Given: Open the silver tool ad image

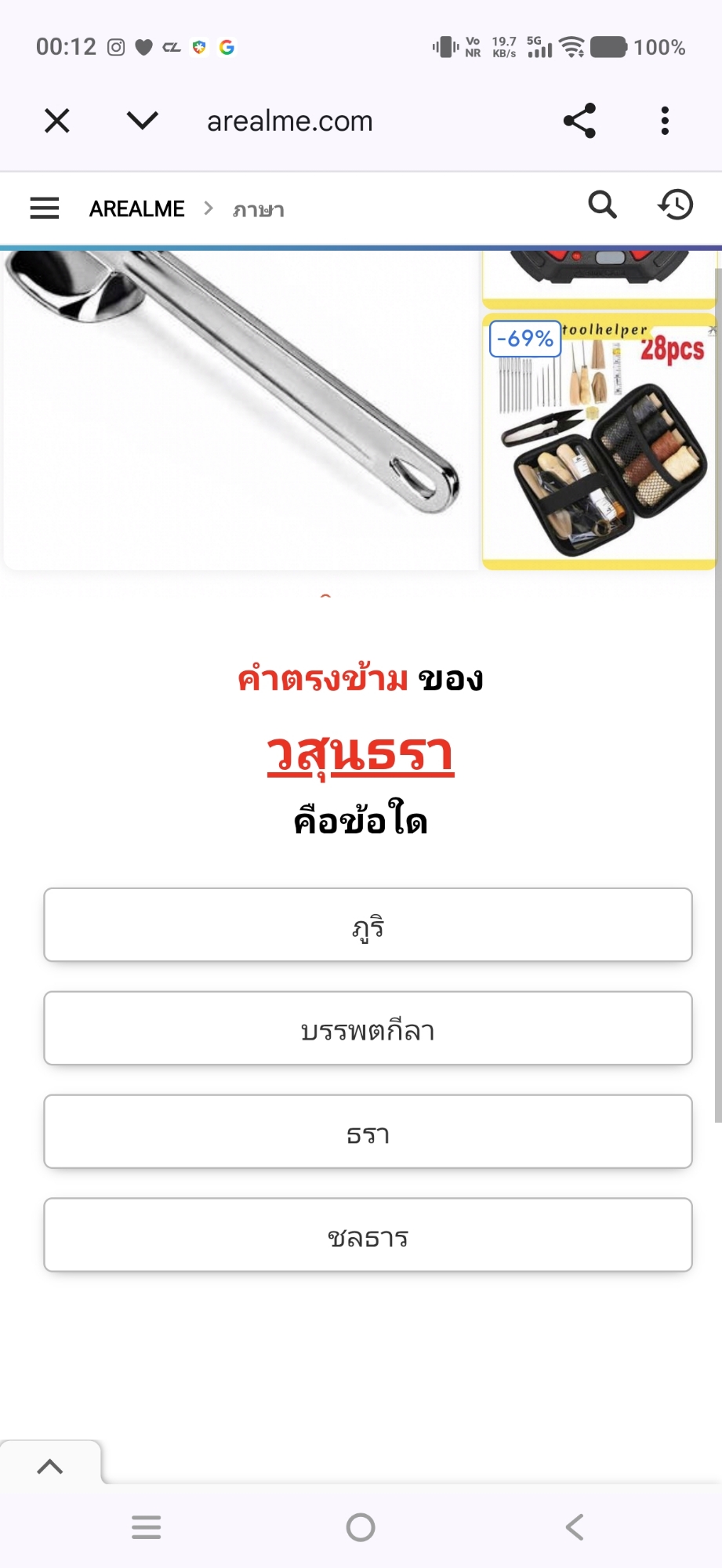Looking at the screenshot, I should [239, 408].
